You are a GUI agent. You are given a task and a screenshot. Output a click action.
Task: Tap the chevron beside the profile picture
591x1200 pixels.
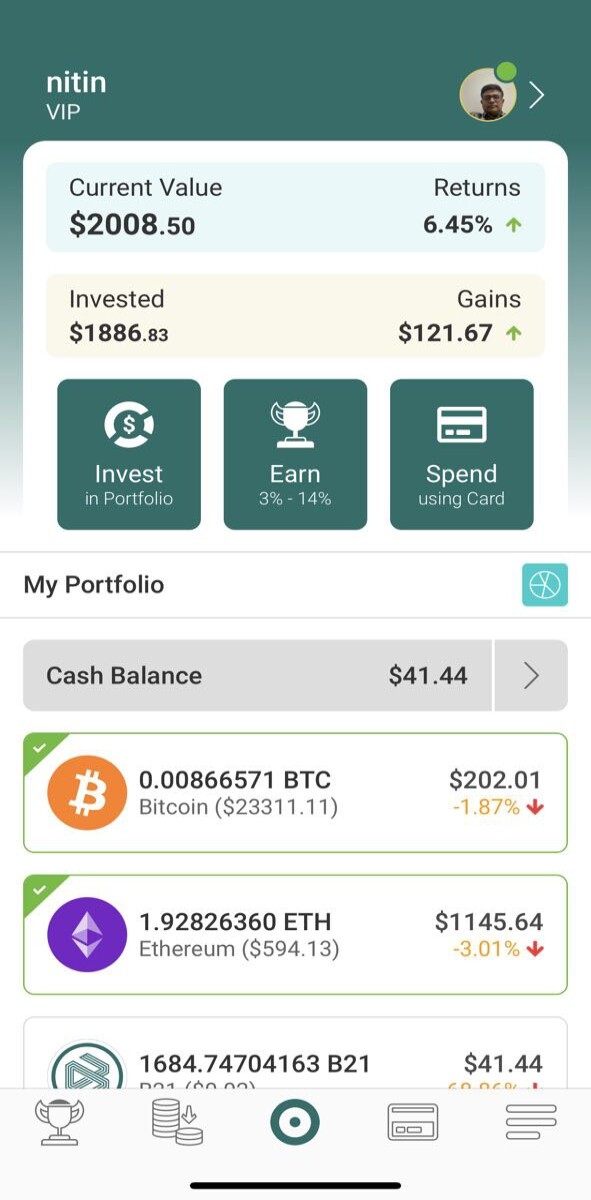click(537, 95)
